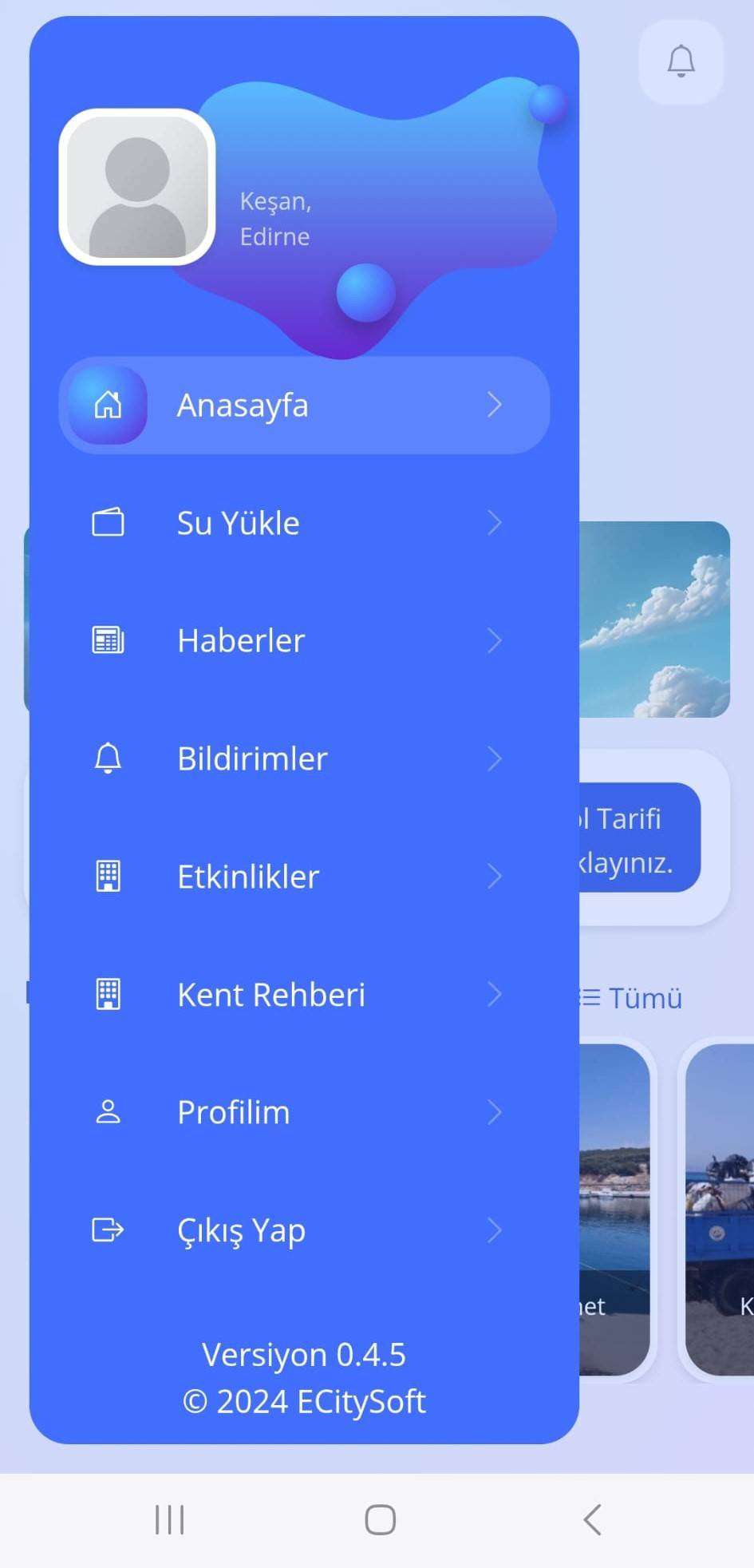
Task: Log out with Çıkış Yap
Action: pos(304,1230)
